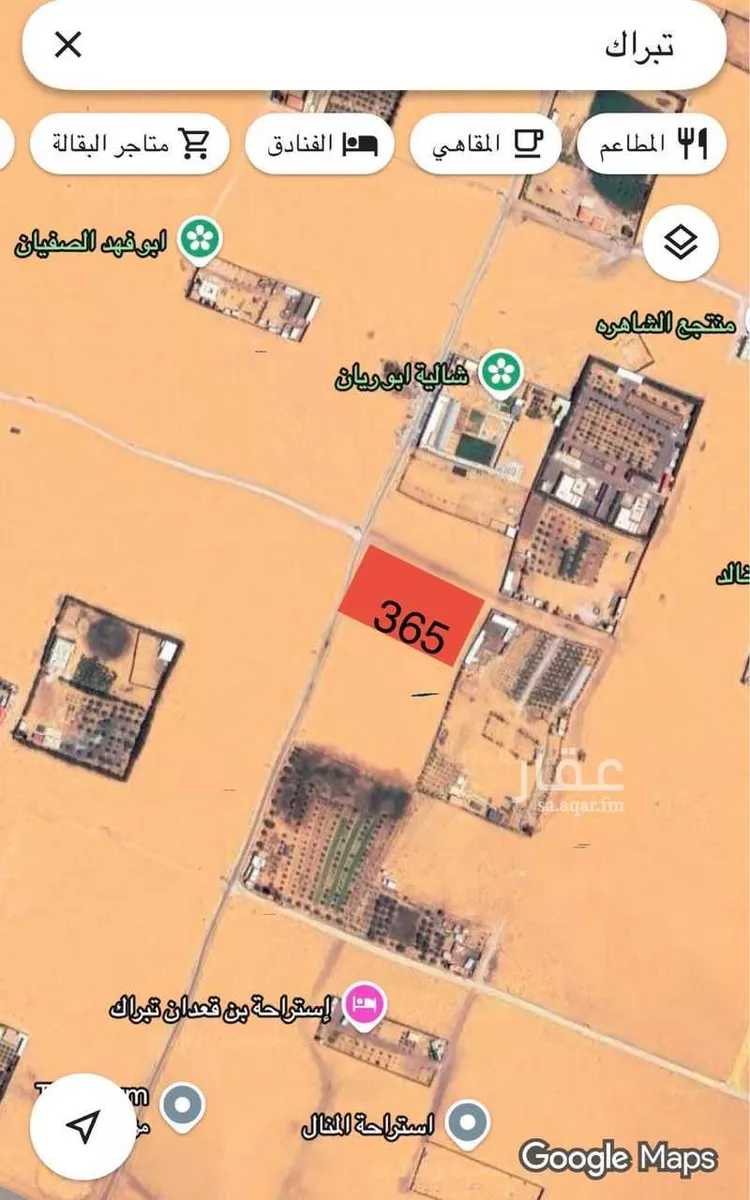This screenshot has height=1200, width=750.
Task: Select the المقاهي cafes category chip
Action: [x=486, y=143]
